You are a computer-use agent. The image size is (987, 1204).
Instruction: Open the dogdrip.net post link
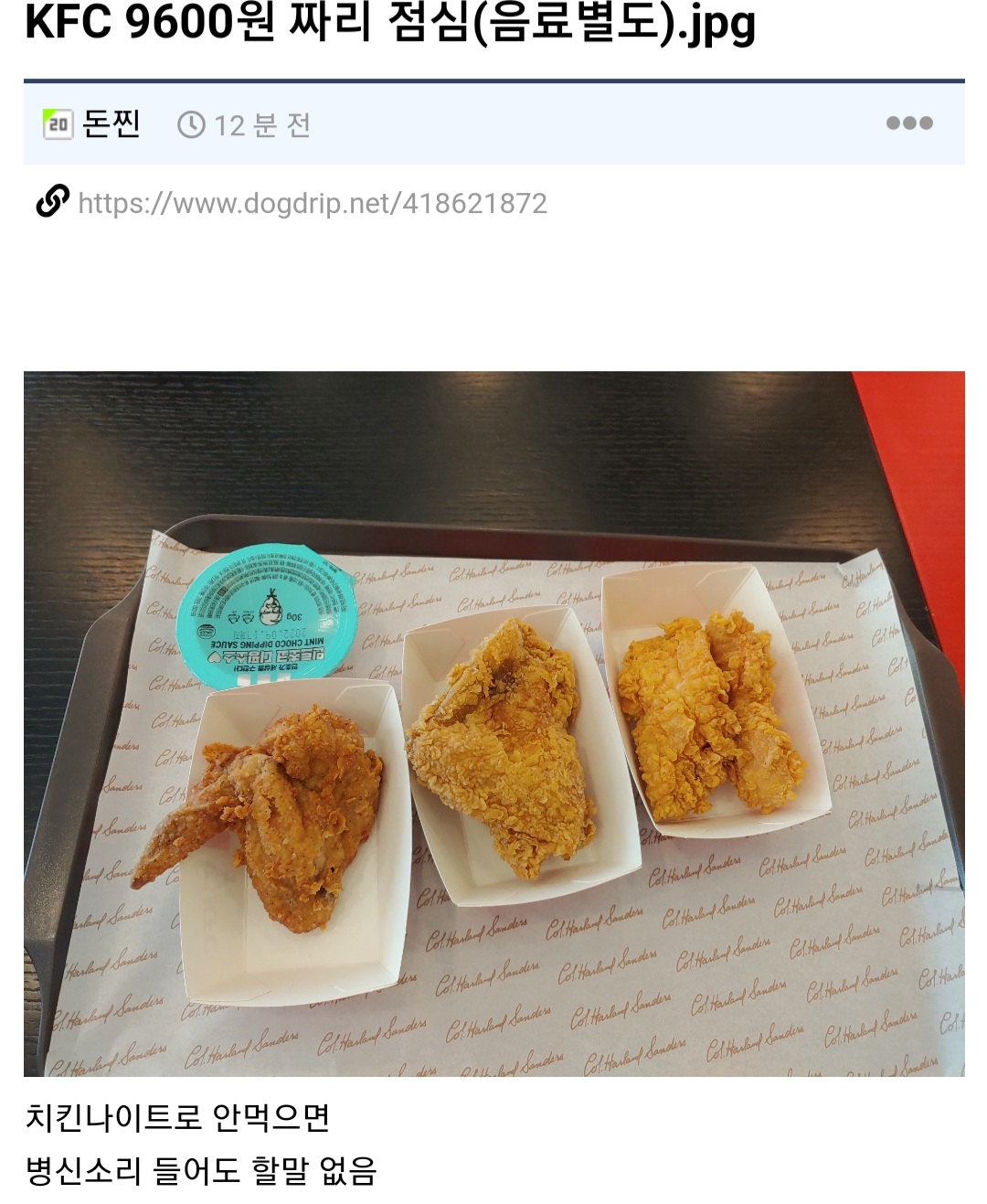click(312, 203)
